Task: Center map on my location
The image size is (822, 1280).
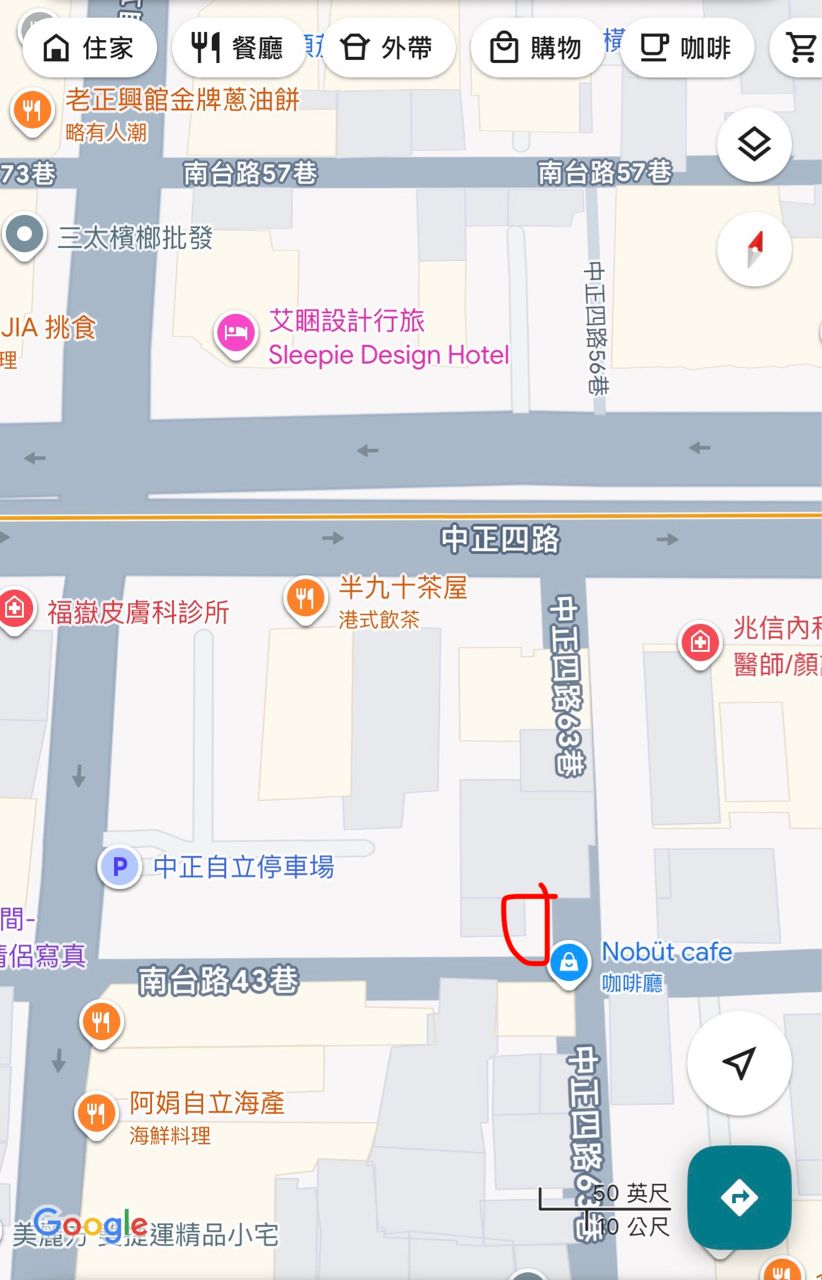Action: click(x=739, y=1063)
